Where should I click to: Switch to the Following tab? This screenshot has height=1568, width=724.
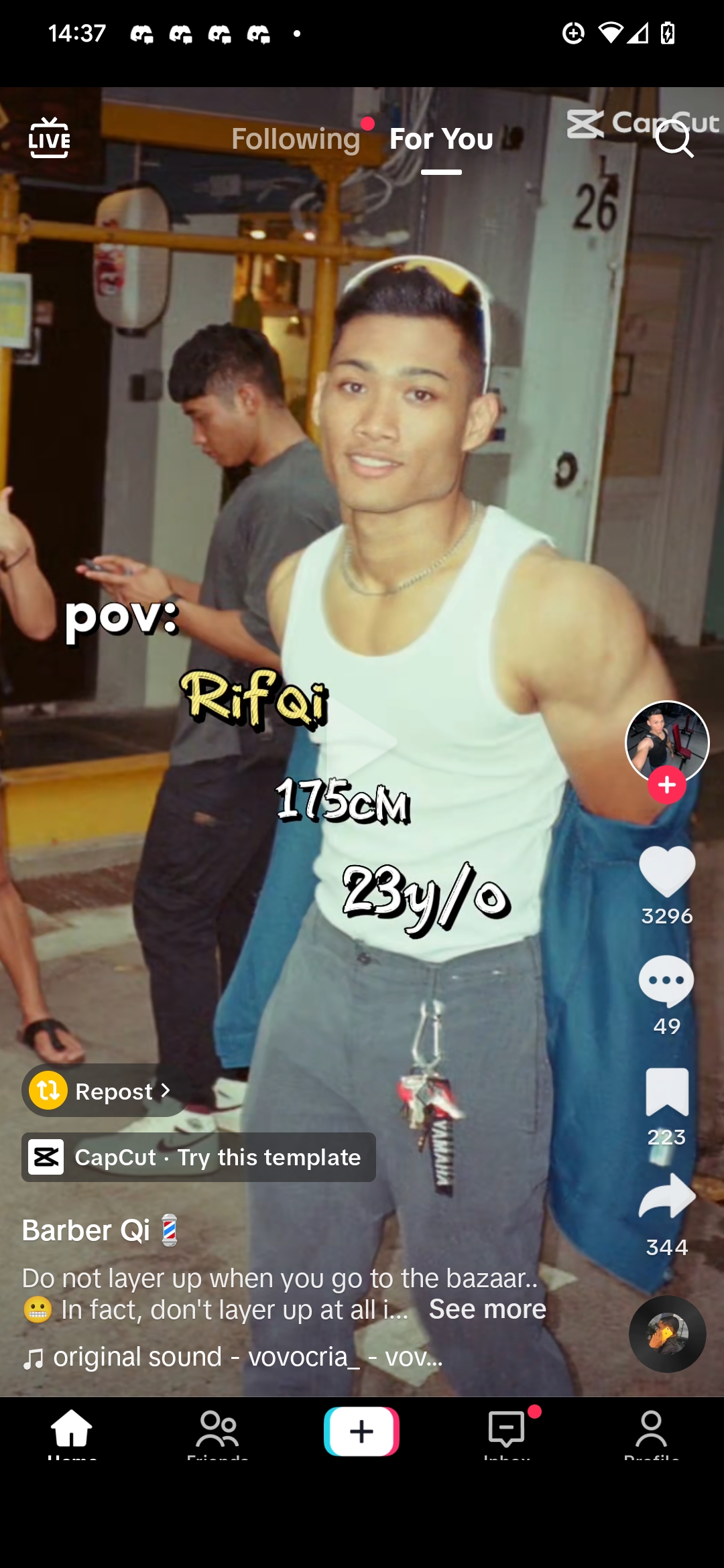click(296, 139)
